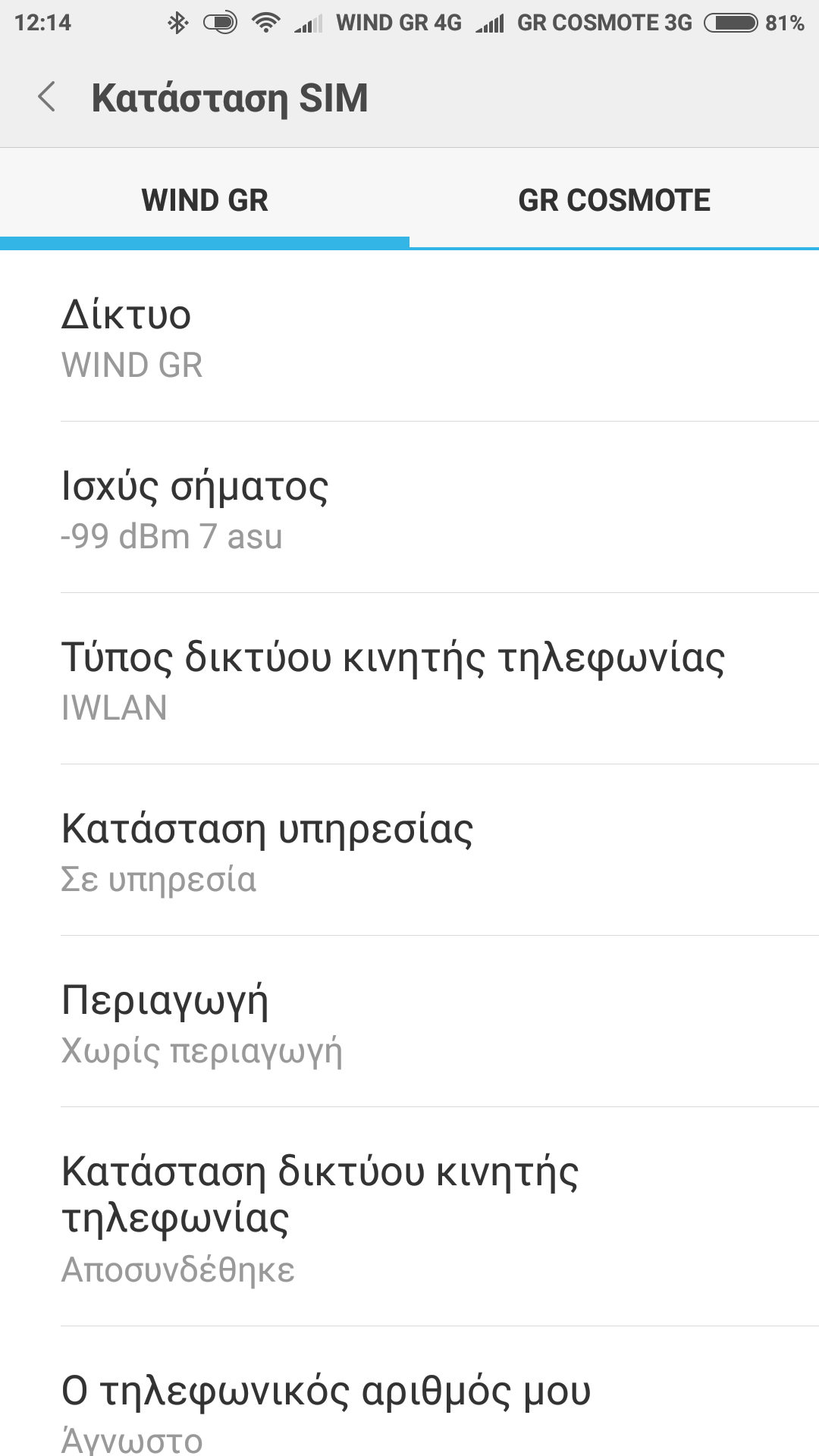Switch to the GR COSMOTE tab
This screenshot has width=819, height=1456.
coord(614,200)
